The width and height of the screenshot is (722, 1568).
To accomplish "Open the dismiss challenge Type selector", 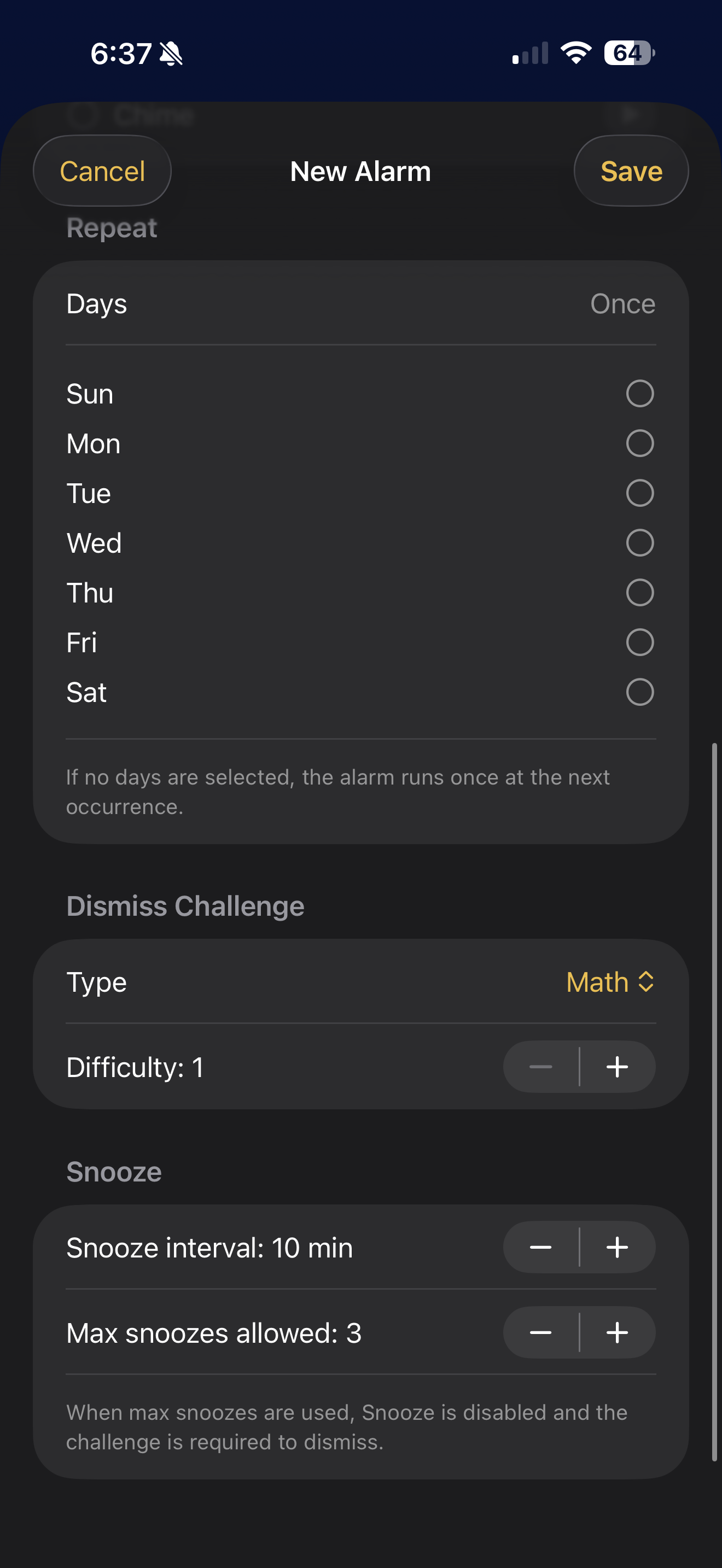I will [x=609, y=982].
